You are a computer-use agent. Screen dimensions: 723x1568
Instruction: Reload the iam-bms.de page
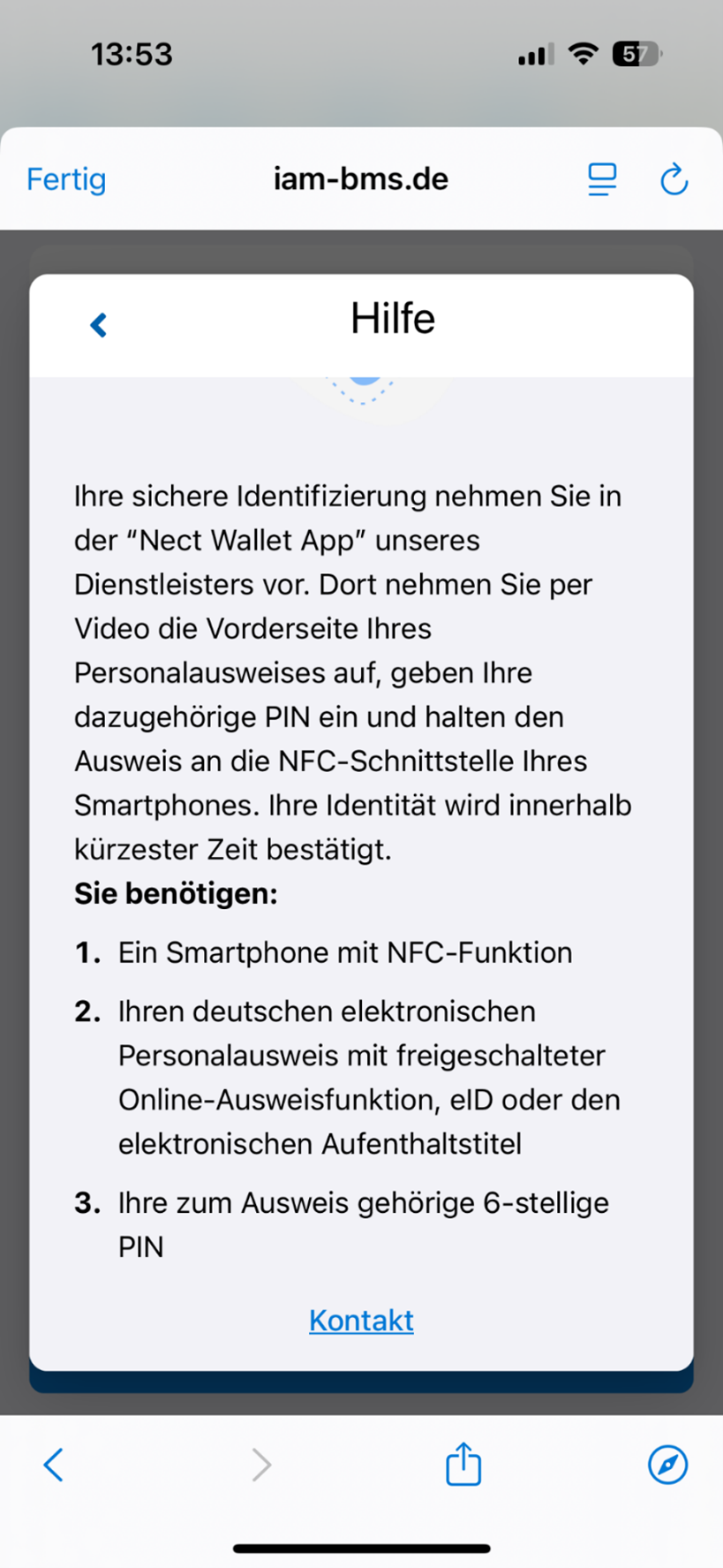pos(674,179)
